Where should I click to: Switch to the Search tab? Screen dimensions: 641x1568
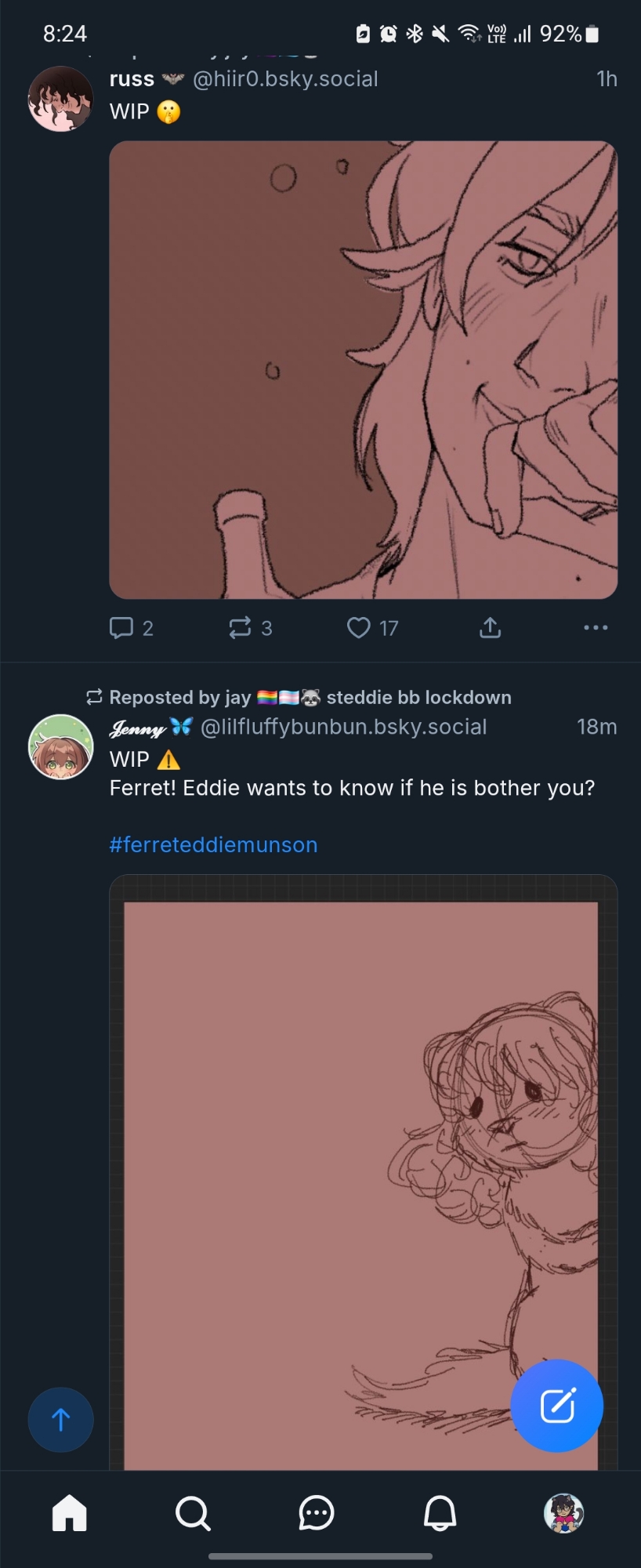coord(193,1513)
